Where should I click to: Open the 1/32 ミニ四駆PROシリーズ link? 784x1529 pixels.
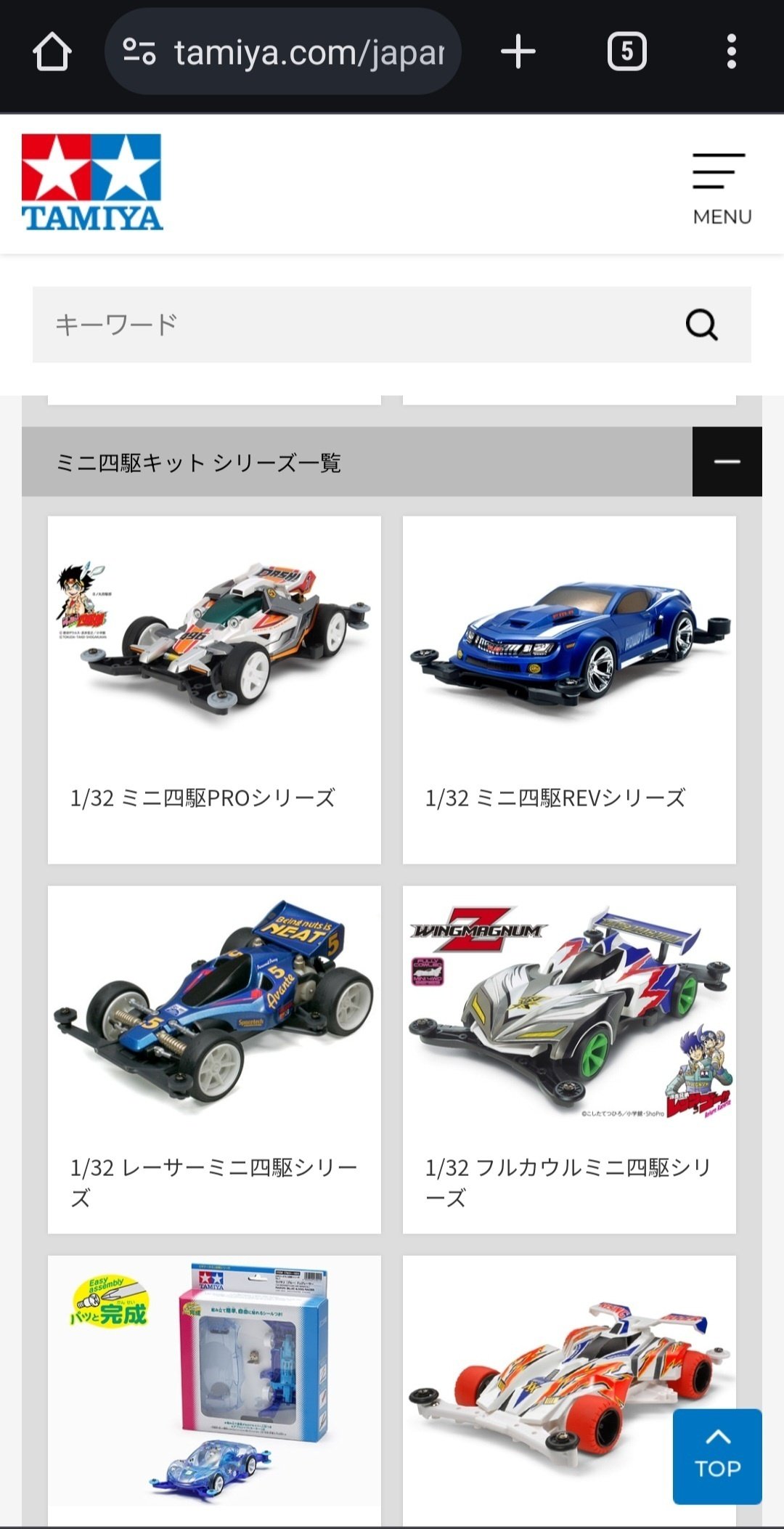213,797
